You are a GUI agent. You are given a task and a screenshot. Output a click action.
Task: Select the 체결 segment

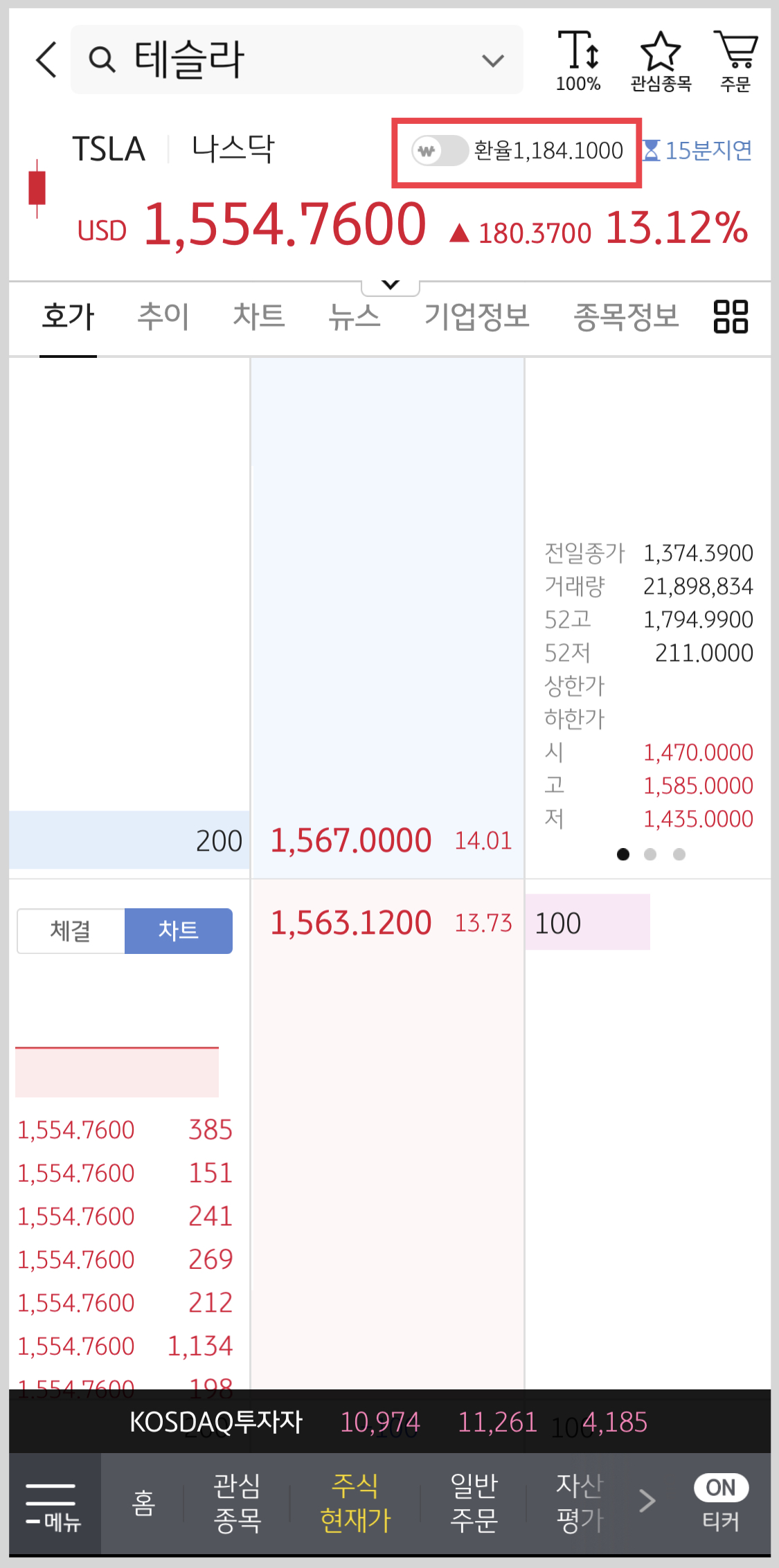[x=71, y=930]
